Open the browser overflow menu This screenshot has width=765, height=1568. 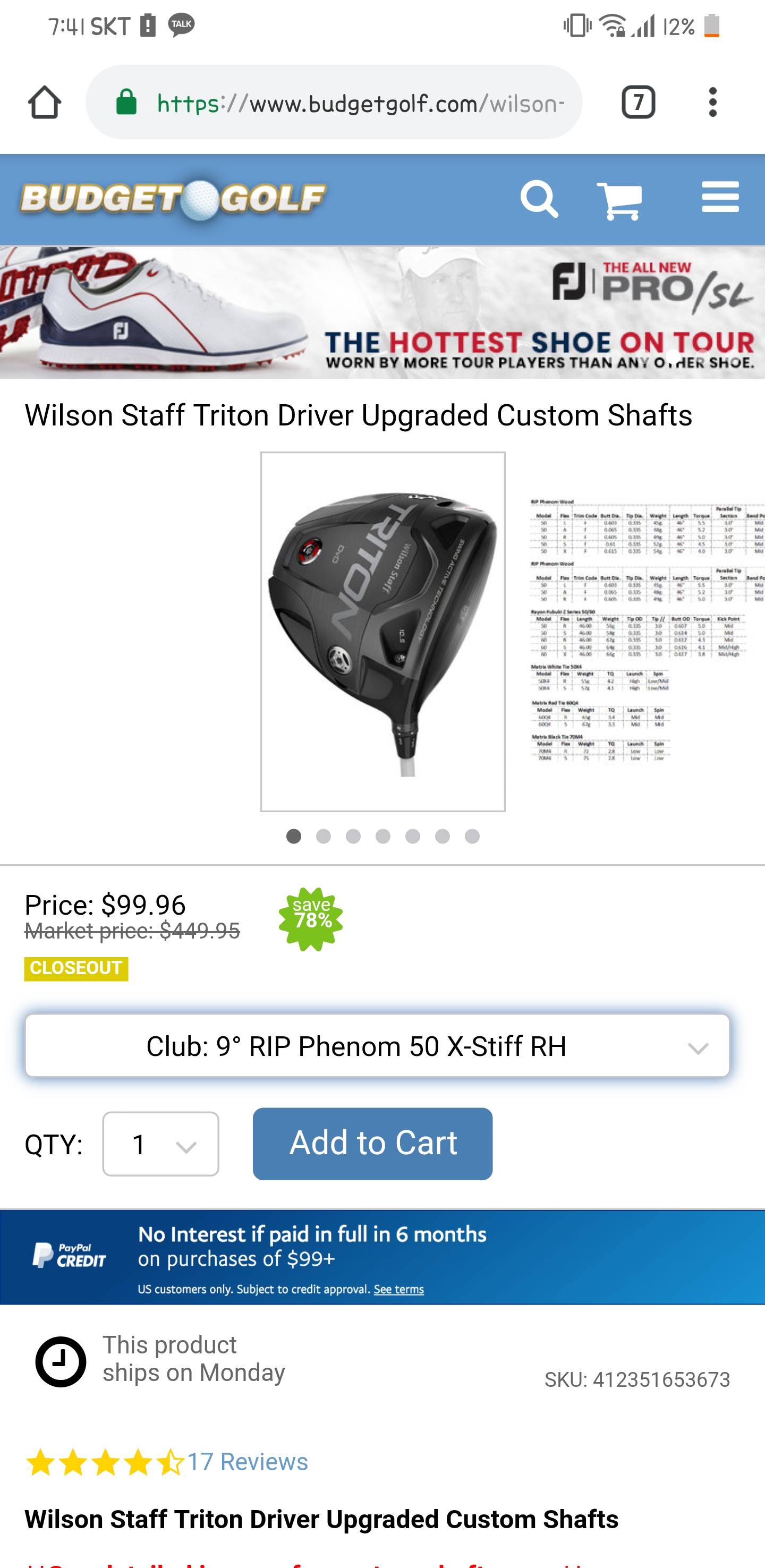tap(712, 103)
